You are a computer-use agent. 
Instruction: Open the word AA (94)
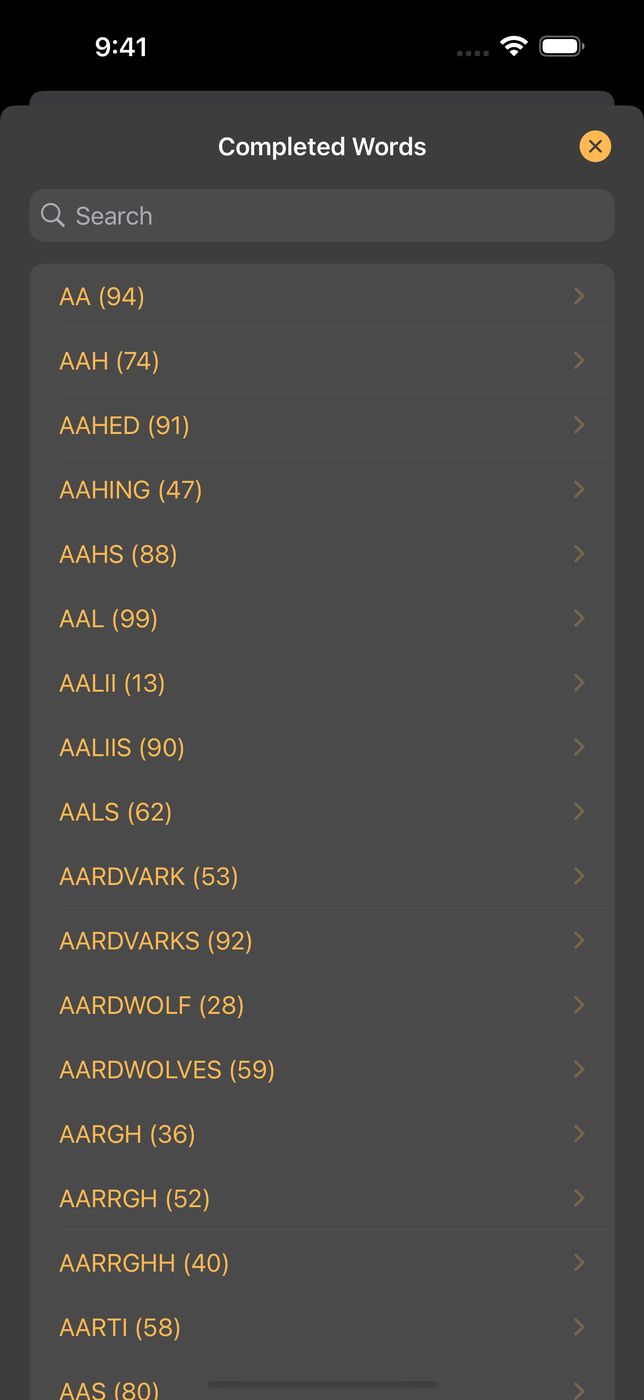click(x=322, y=297)
